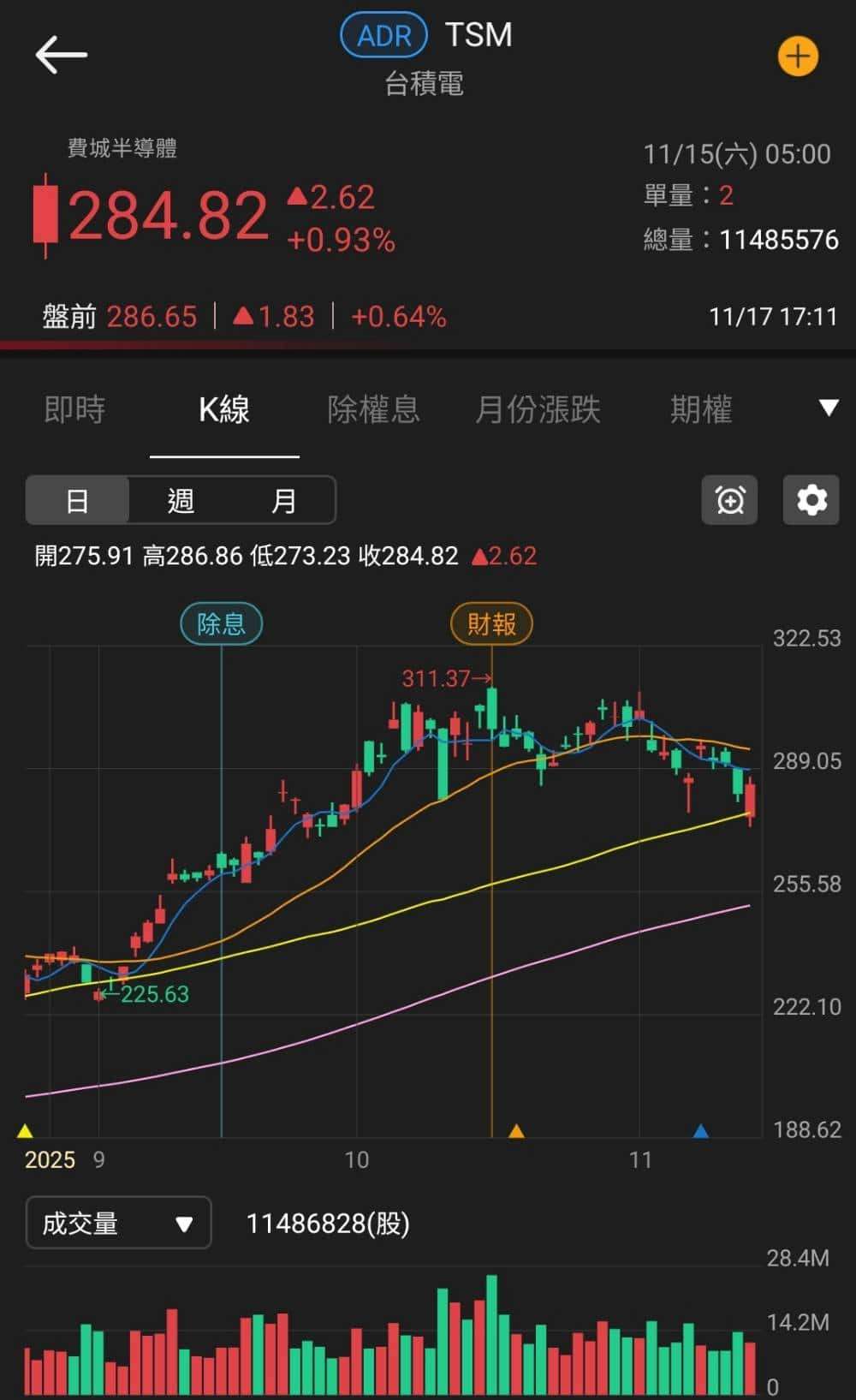Click the blue triangle marker below the chart

(x=700, y=1130)
